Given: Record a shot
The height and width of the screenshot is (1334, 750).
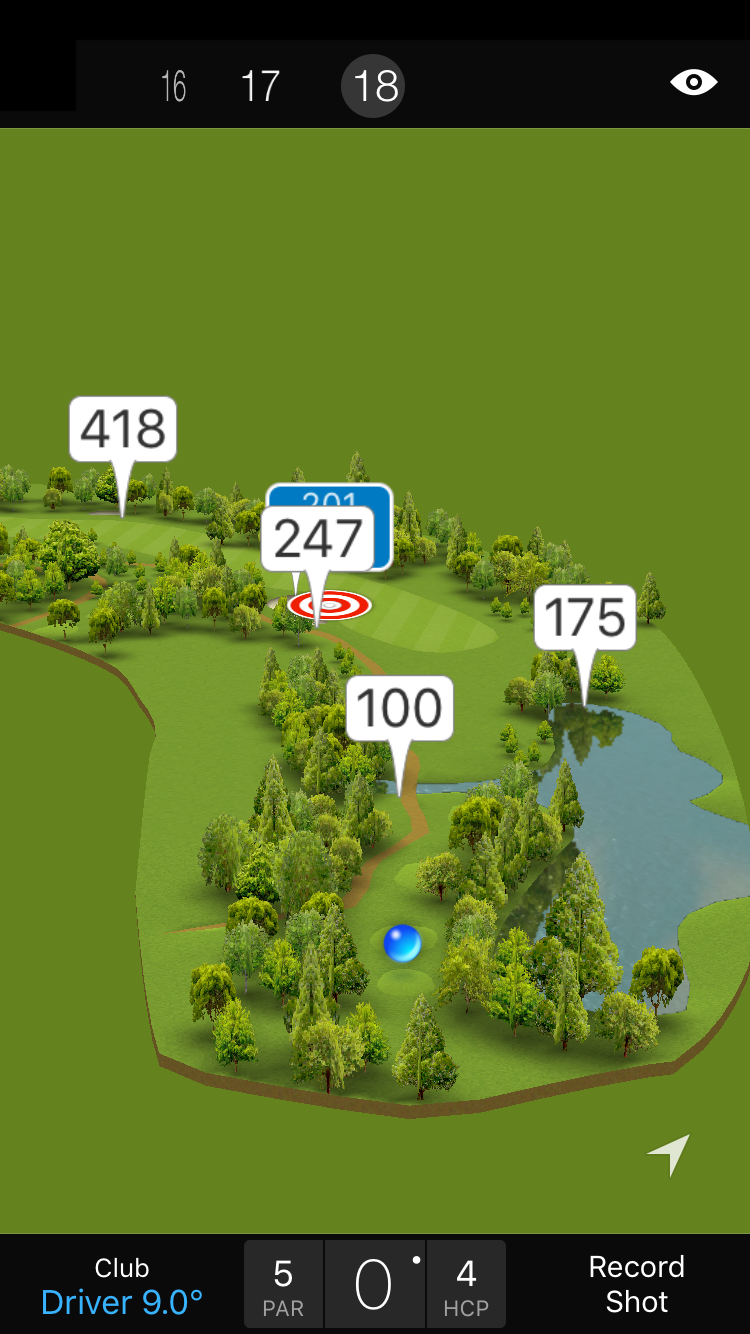Looking at the screenshot, I should pos(636,1284).
